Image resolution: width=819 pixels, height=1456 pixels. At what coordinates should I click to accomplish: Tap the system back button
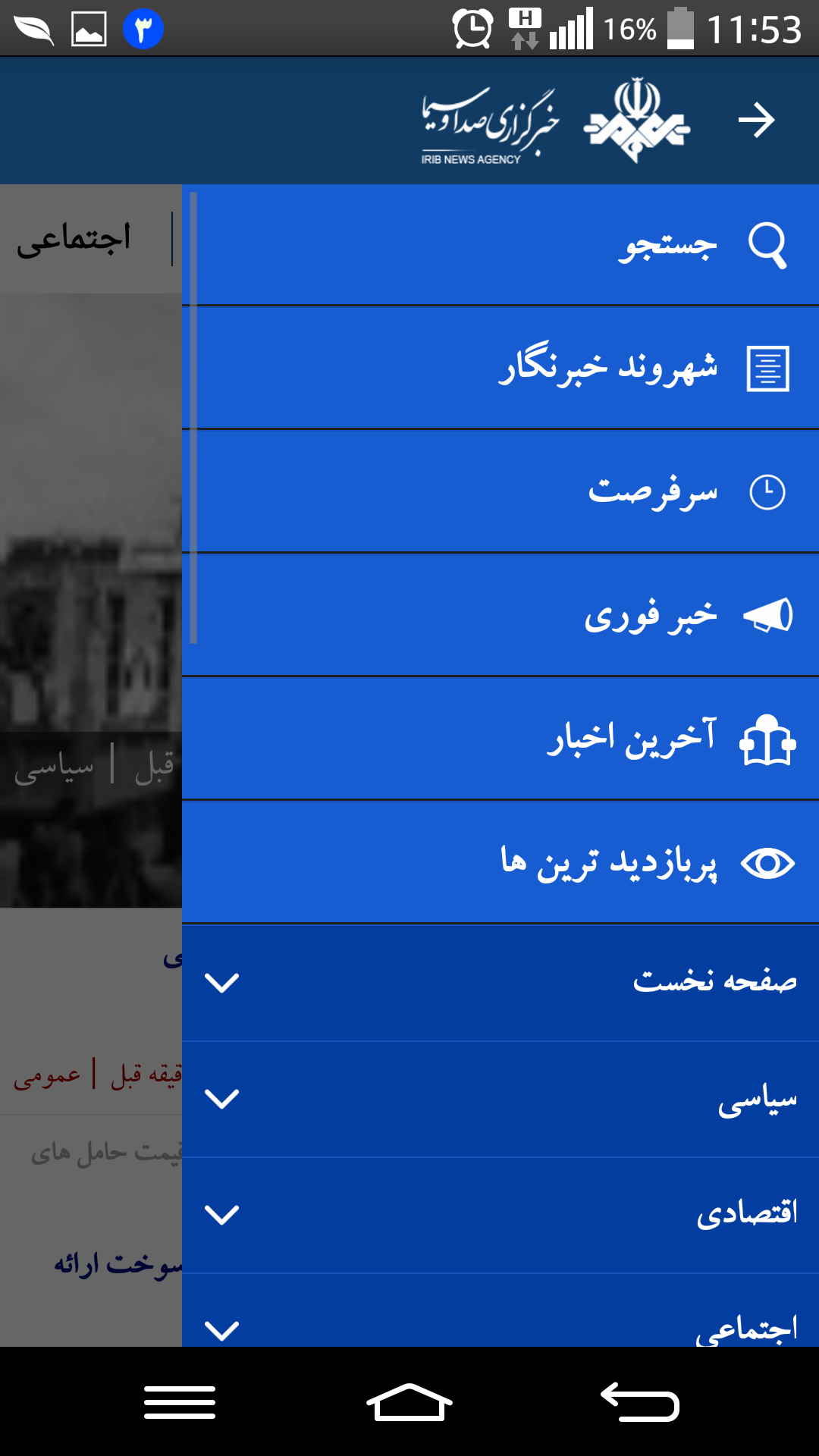coord(639,1401)
